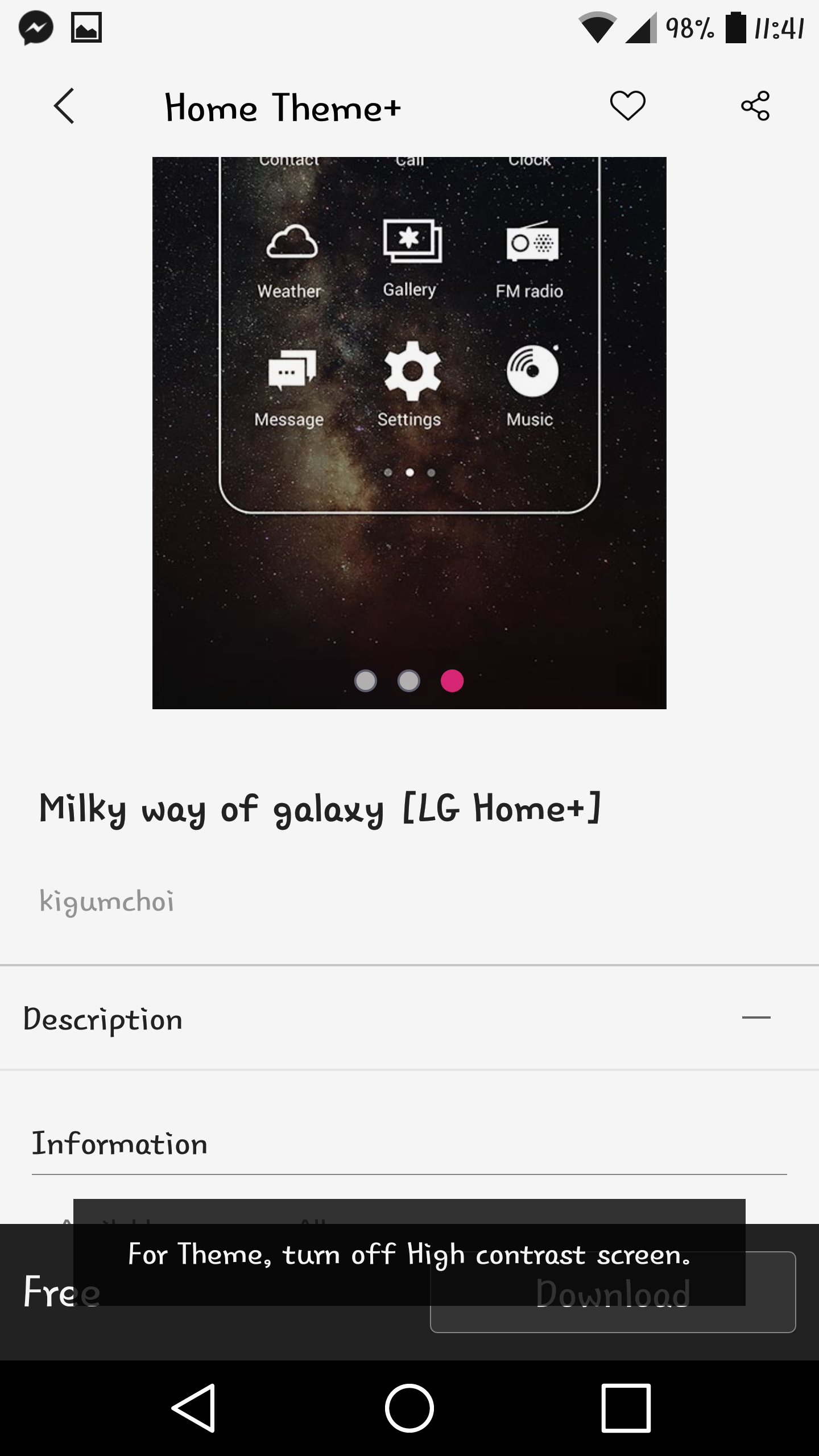Tap the system home button
Image resolution: width=819 pixels, height=1456 pixels.
(x=409, y=1408)
